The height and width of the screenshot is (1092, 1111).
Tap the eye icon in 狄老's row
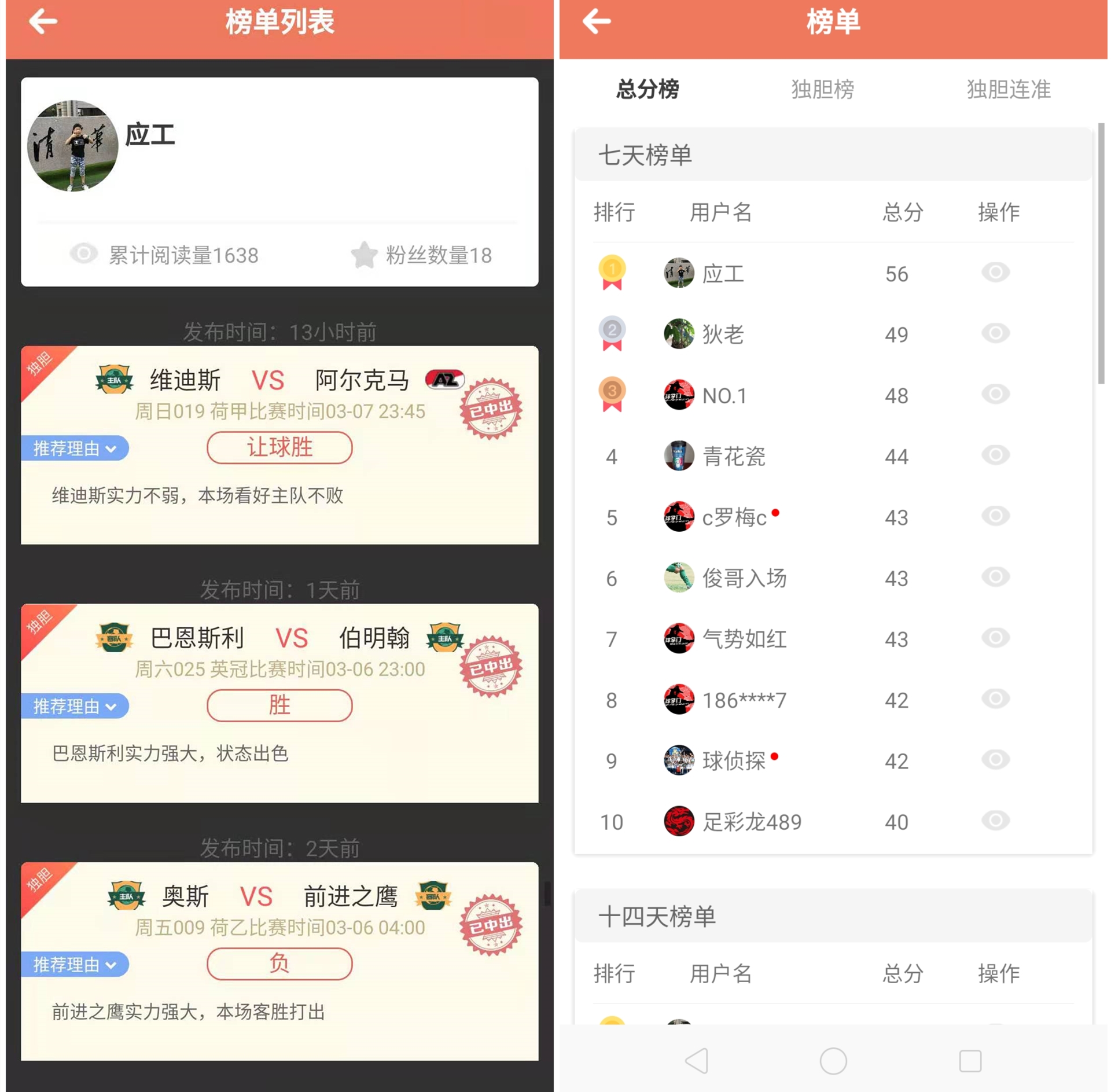coord(995,333)
